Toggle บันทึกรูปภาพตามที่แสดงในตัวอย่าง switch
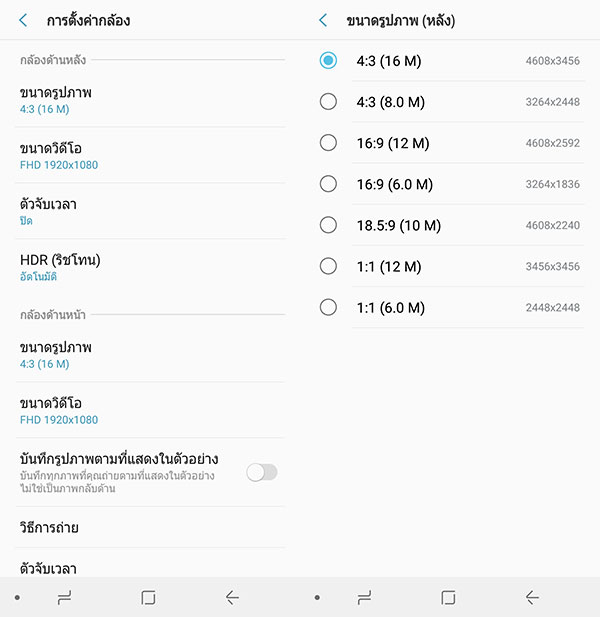Screen dimensions: 600x617 (261, 472)
